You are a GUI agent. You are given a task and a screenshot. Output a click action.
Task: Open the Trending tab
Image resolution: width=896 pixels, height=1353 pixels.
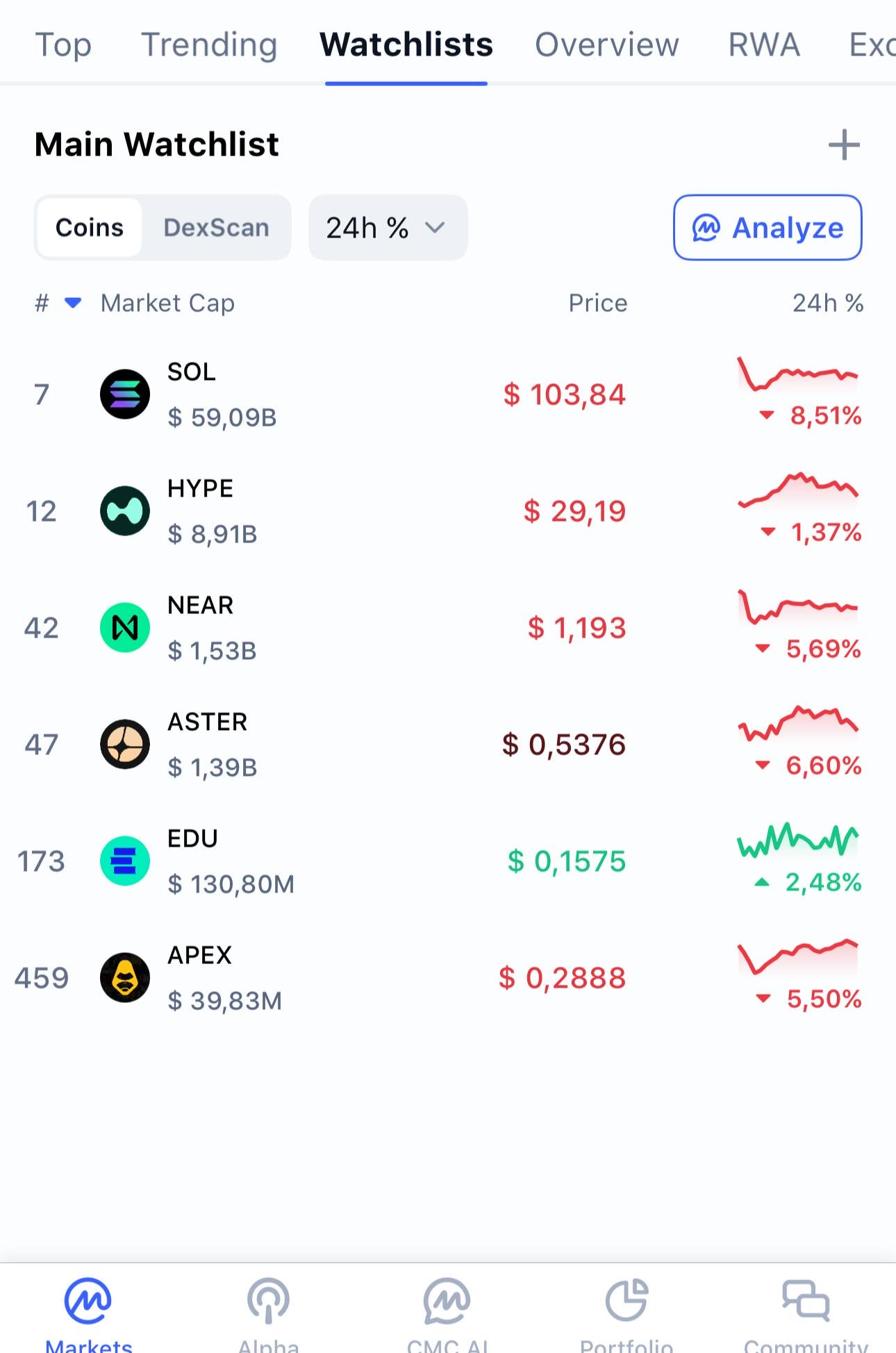209,45
